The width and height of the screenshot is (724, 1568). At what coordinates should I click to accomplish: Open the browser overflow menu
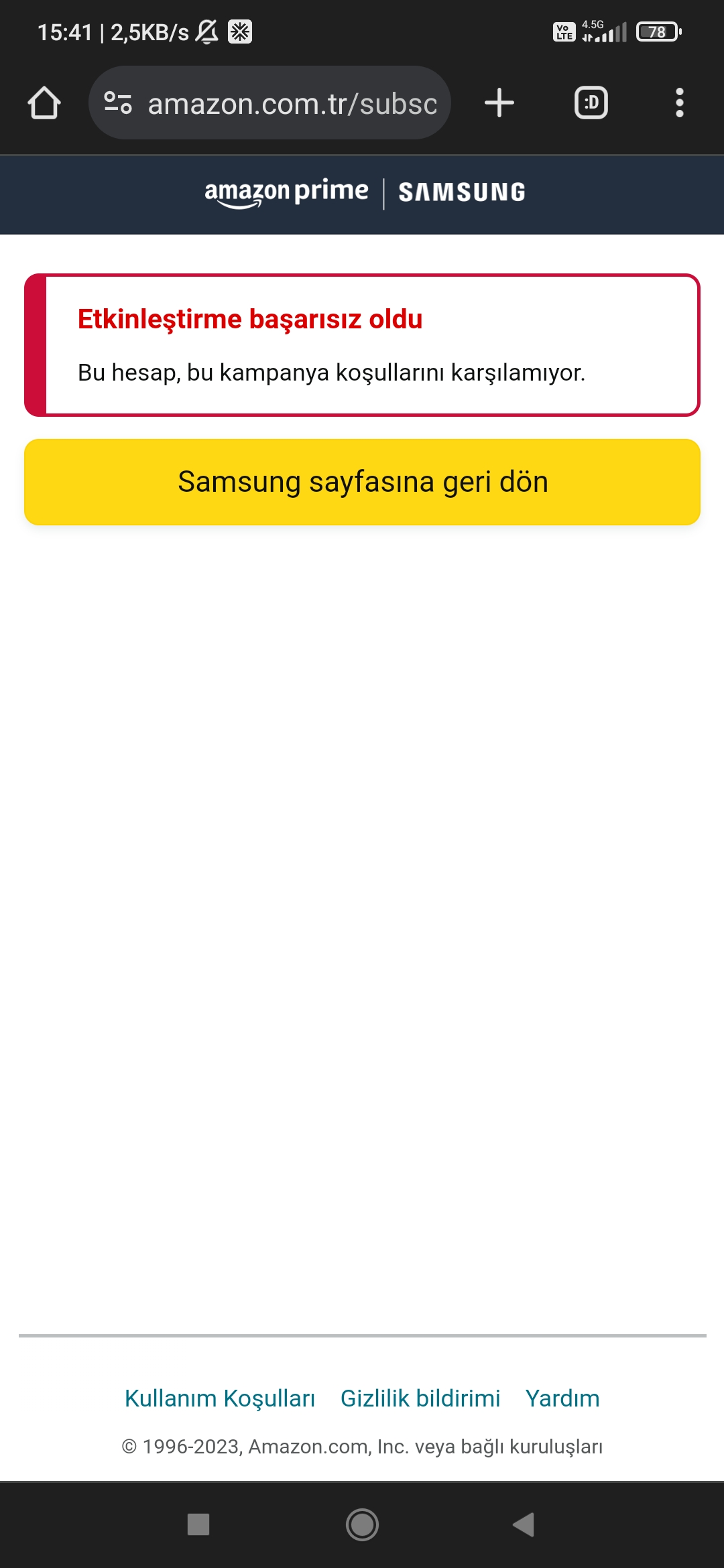(679, 103)
